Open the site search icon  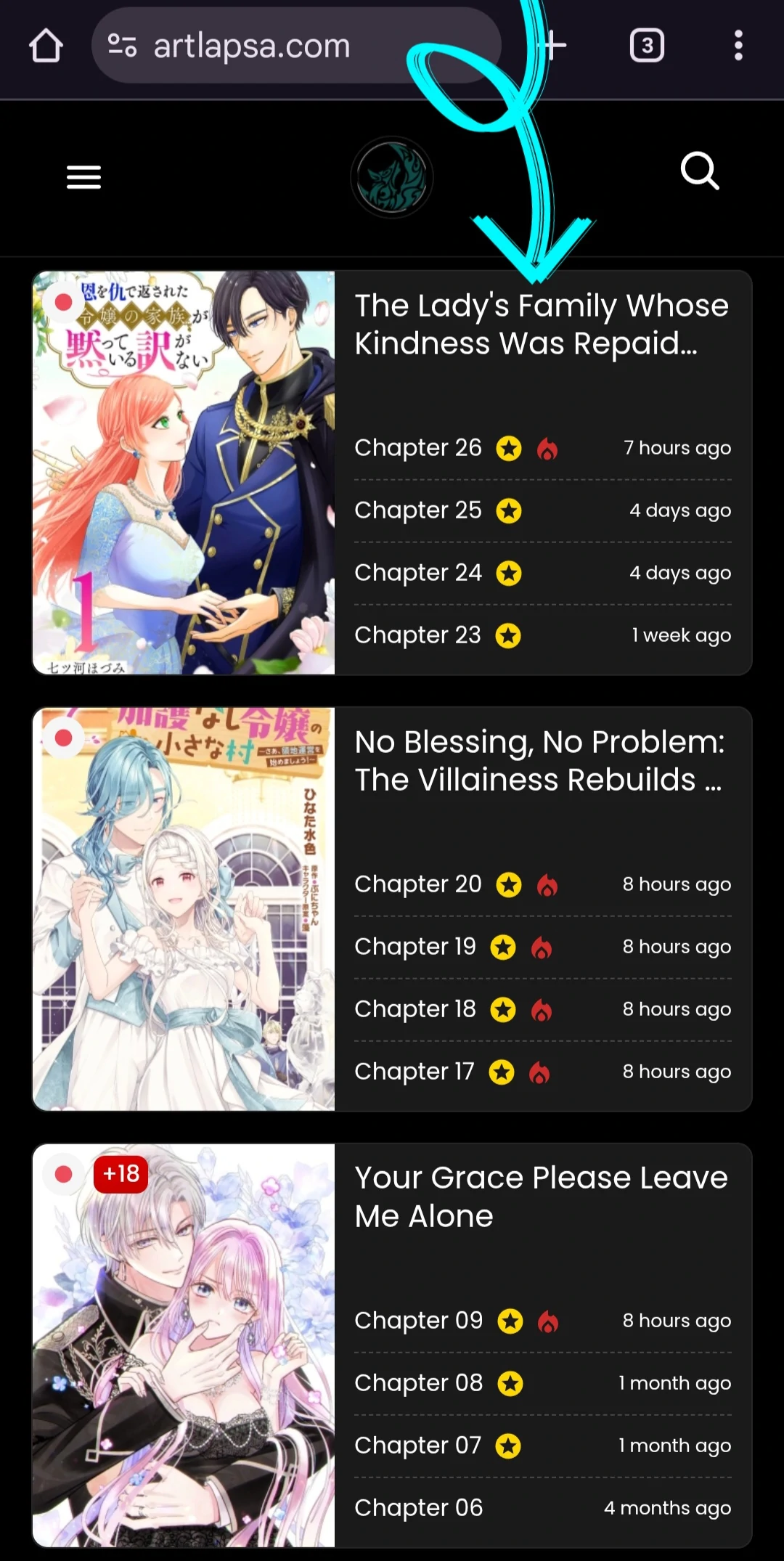pos(700,171)
